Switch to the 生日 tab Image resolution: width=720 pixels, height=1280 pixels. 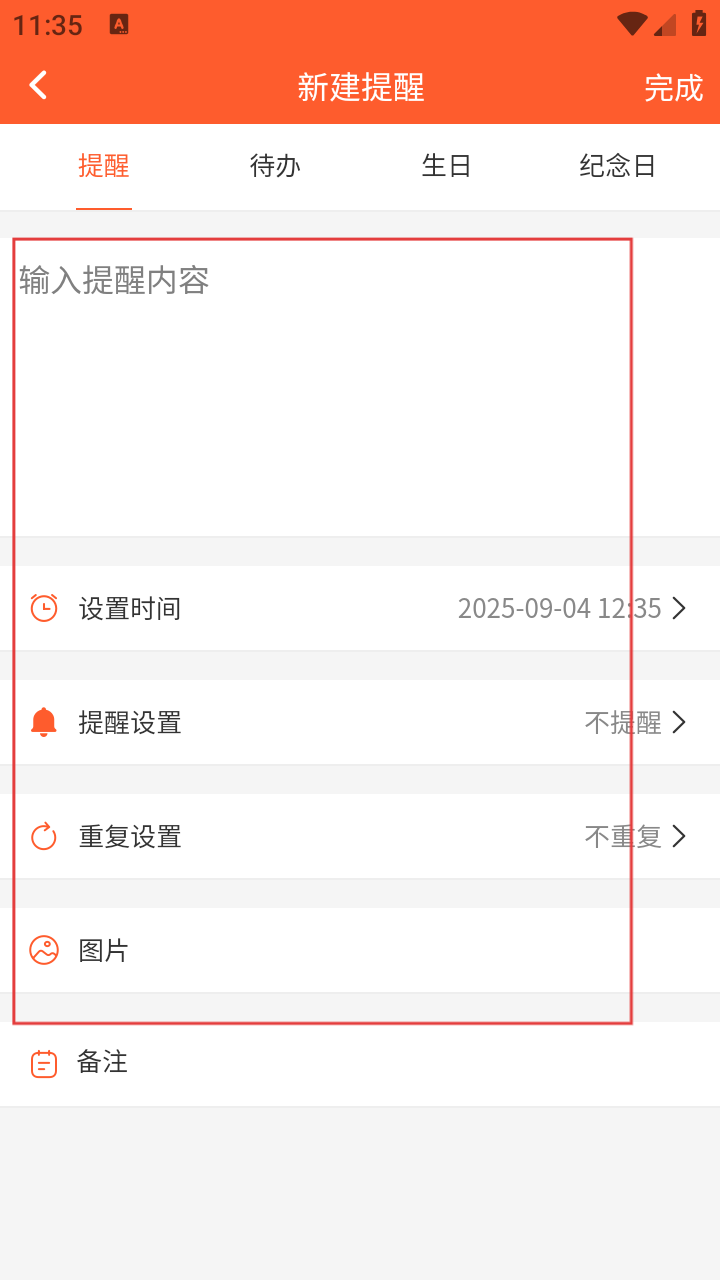(446, 166)
